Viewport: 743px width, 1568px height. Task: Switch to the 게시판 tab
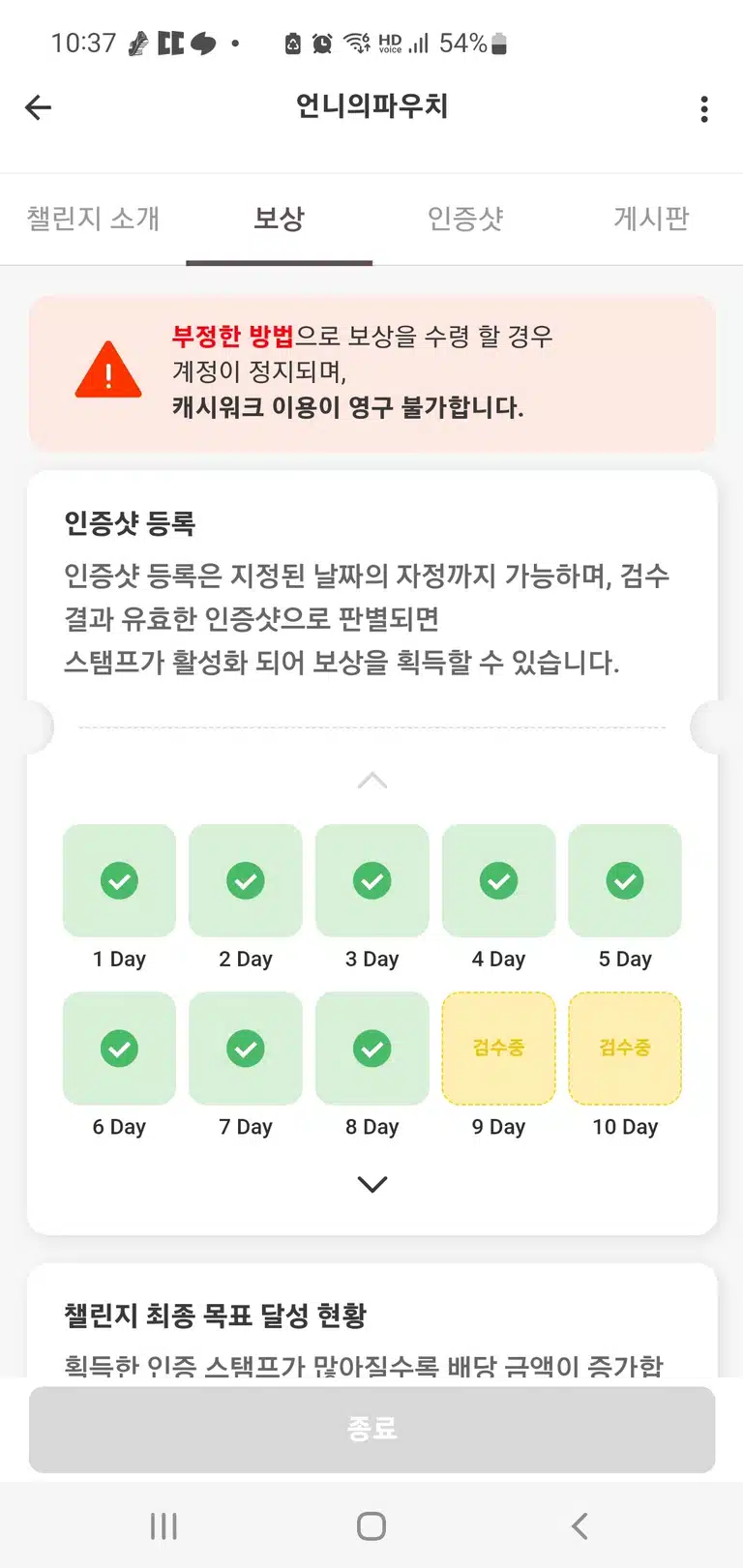(651, 219)
